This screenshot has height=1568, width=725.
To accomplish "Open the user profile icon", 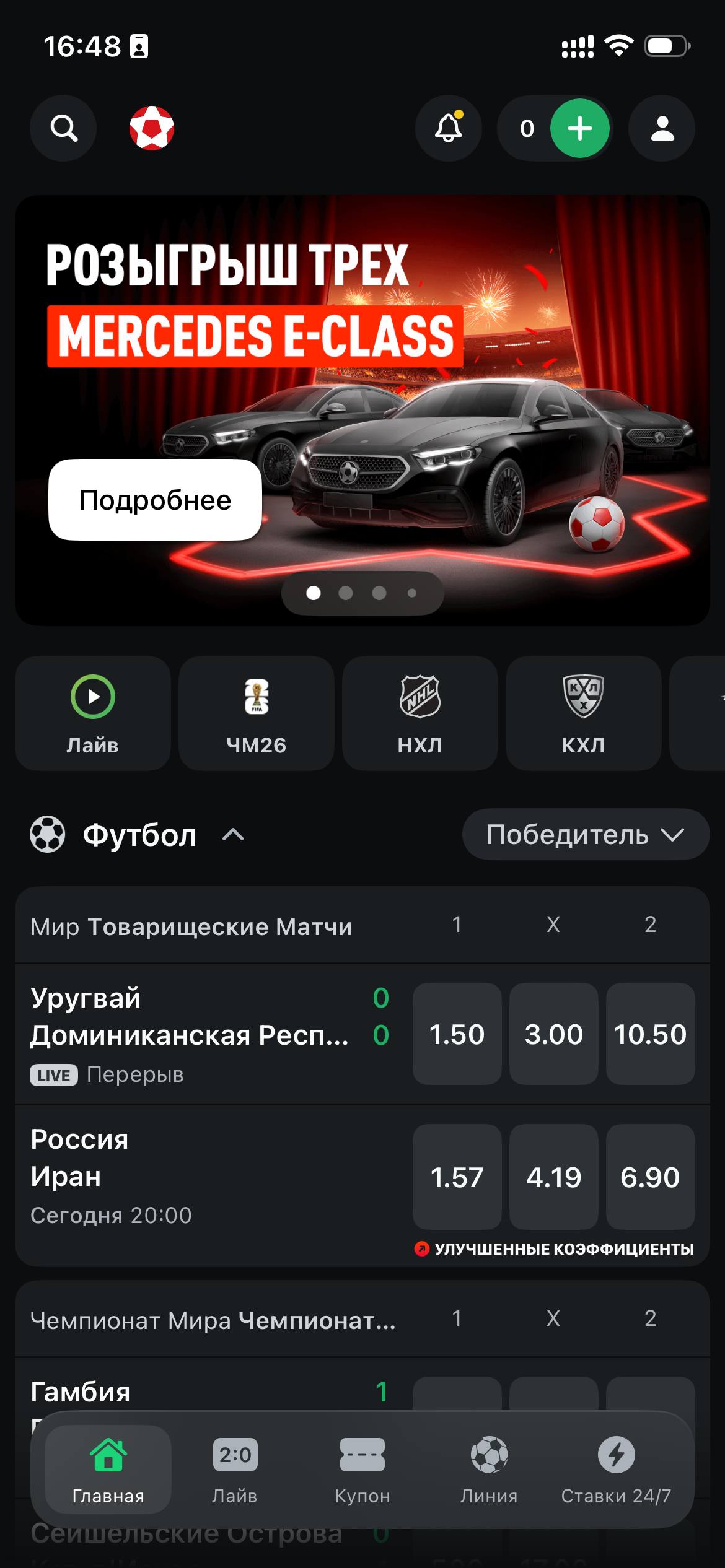I will (662, 129).
